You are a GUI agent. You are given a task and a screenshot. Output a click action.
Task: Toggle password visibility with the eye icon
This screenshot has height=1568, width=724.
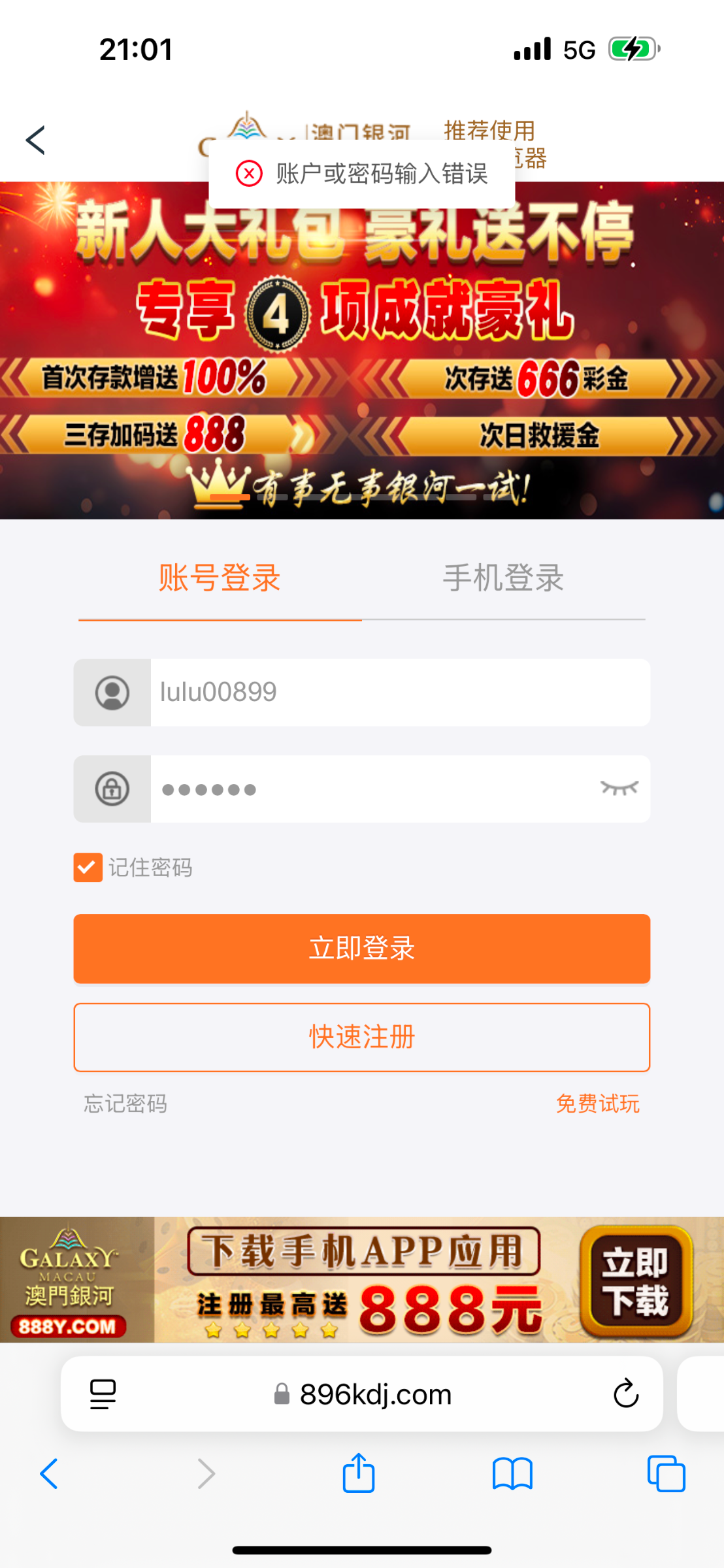[x=620, y=789]
